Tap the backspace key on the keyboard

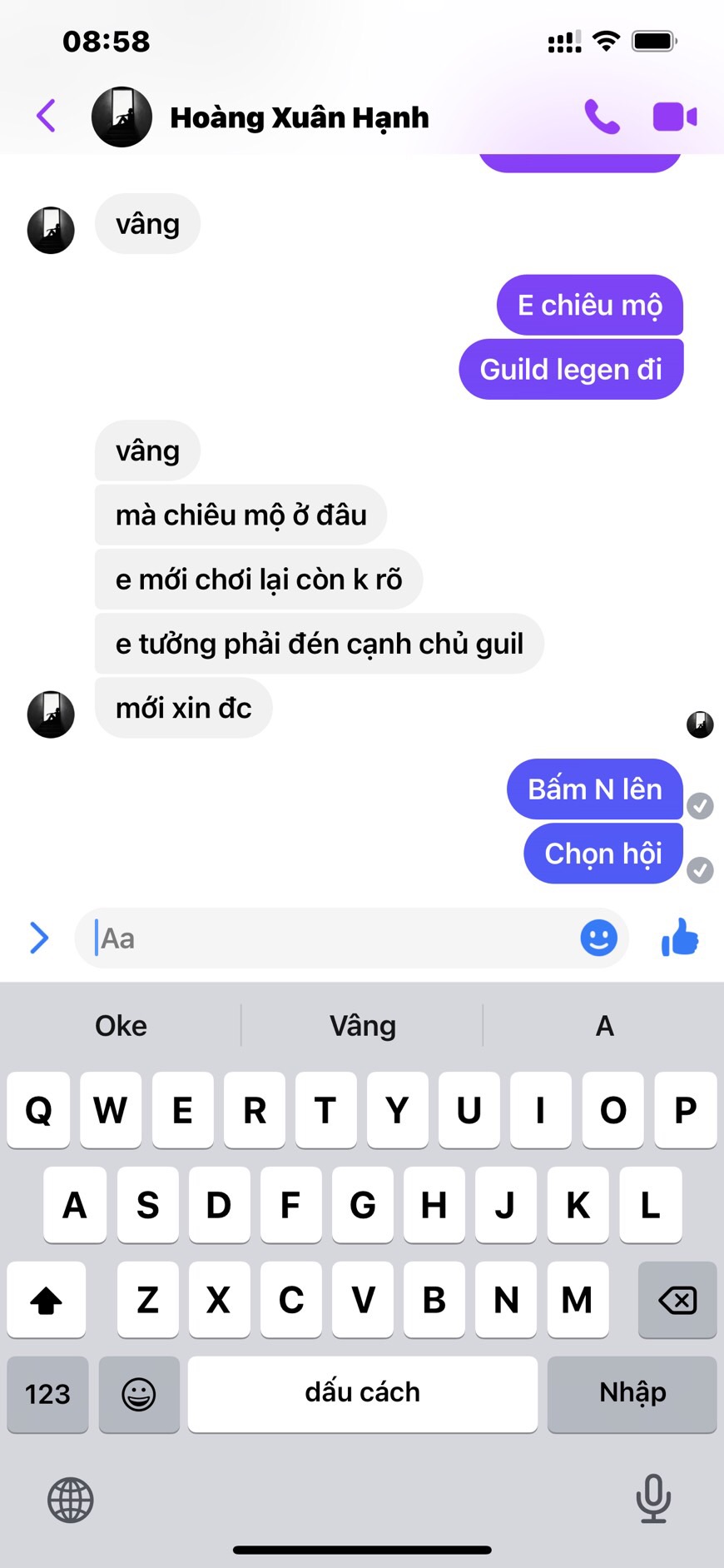click(677, 1299)
